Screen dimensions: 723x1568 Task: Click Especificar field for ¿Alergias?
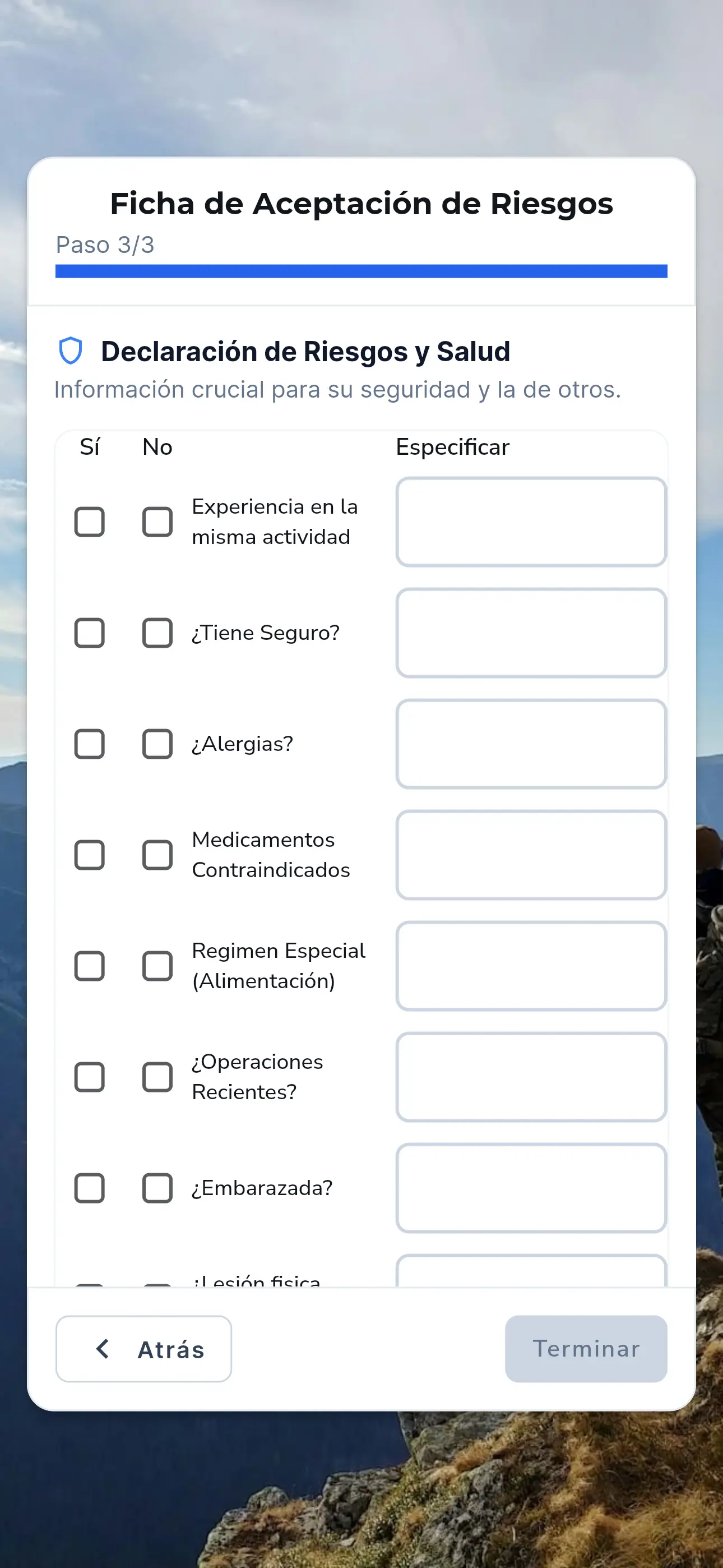(531, 743)
